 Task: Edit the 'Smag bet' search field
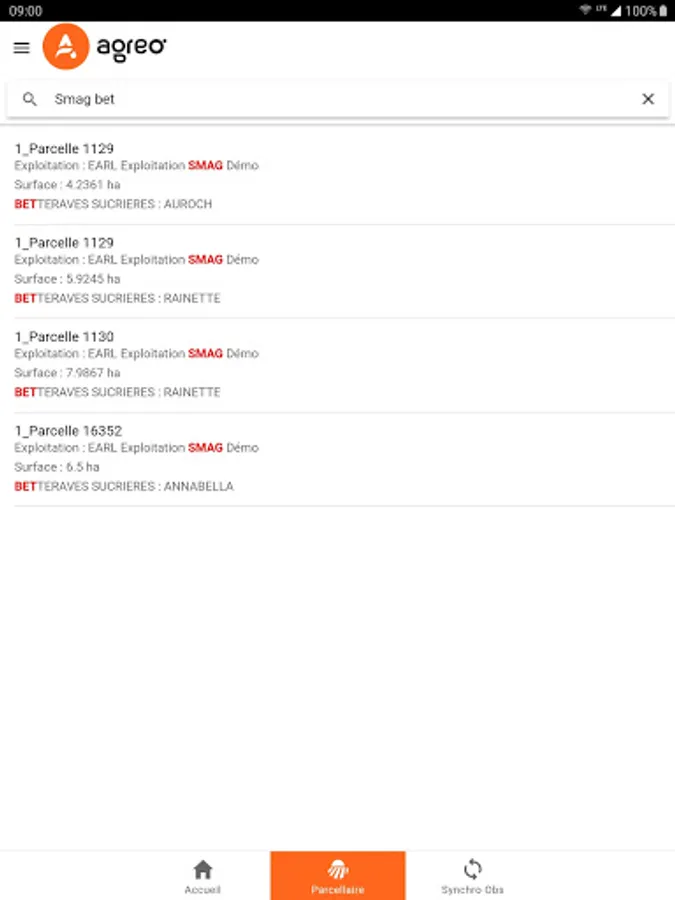point(330,99)
